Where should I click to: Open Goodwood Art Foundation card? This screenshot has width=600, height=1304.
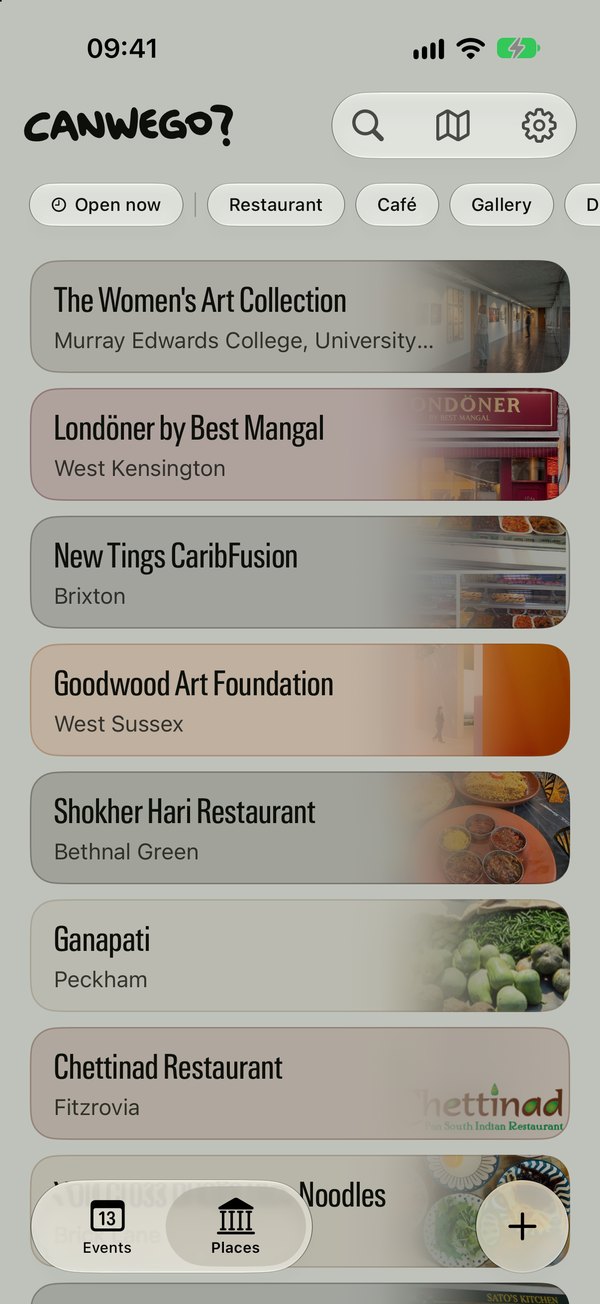coord(300,700)
